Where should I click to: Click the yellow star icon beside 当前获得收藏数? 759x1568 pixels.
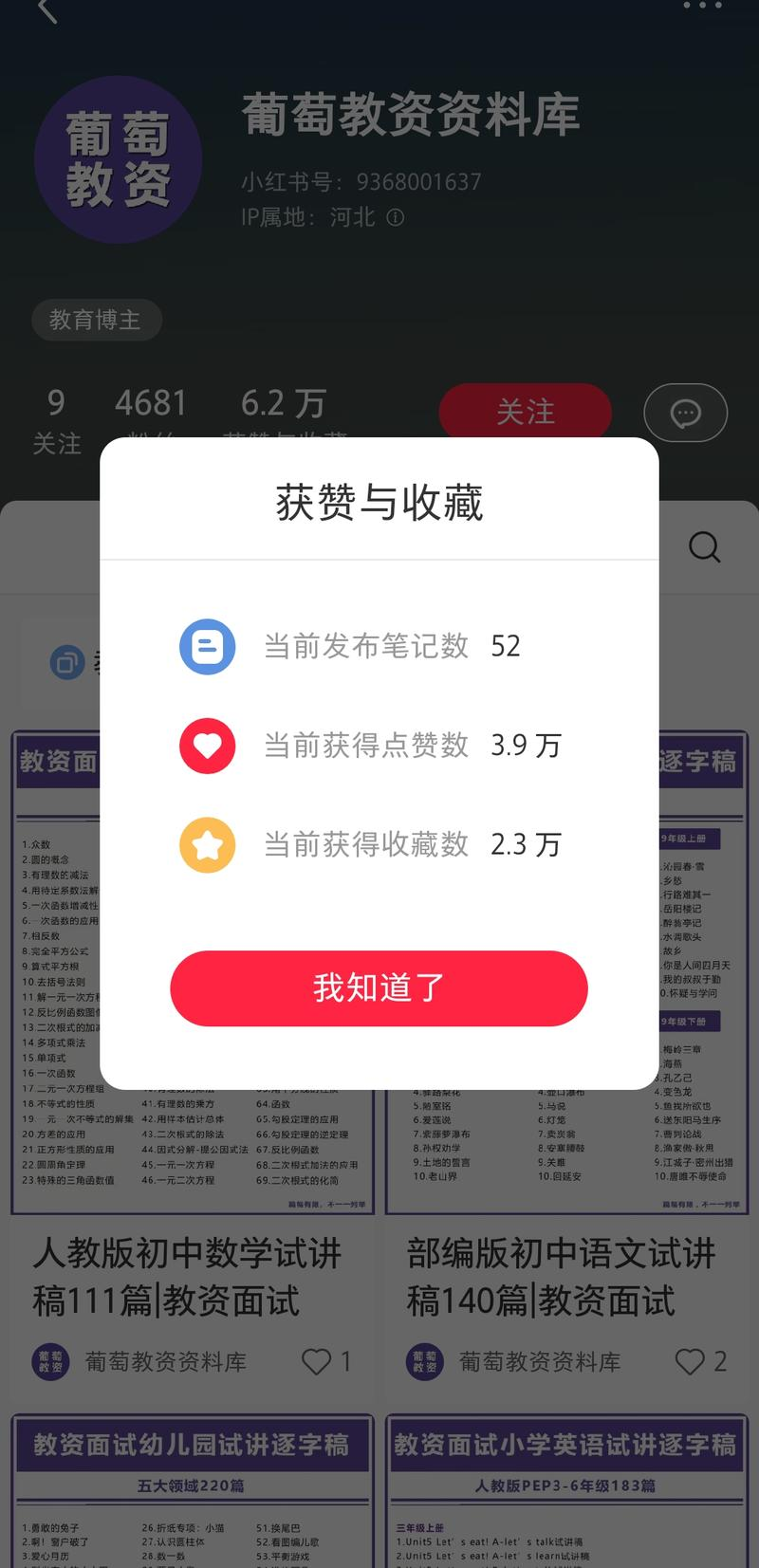(208, 844)
